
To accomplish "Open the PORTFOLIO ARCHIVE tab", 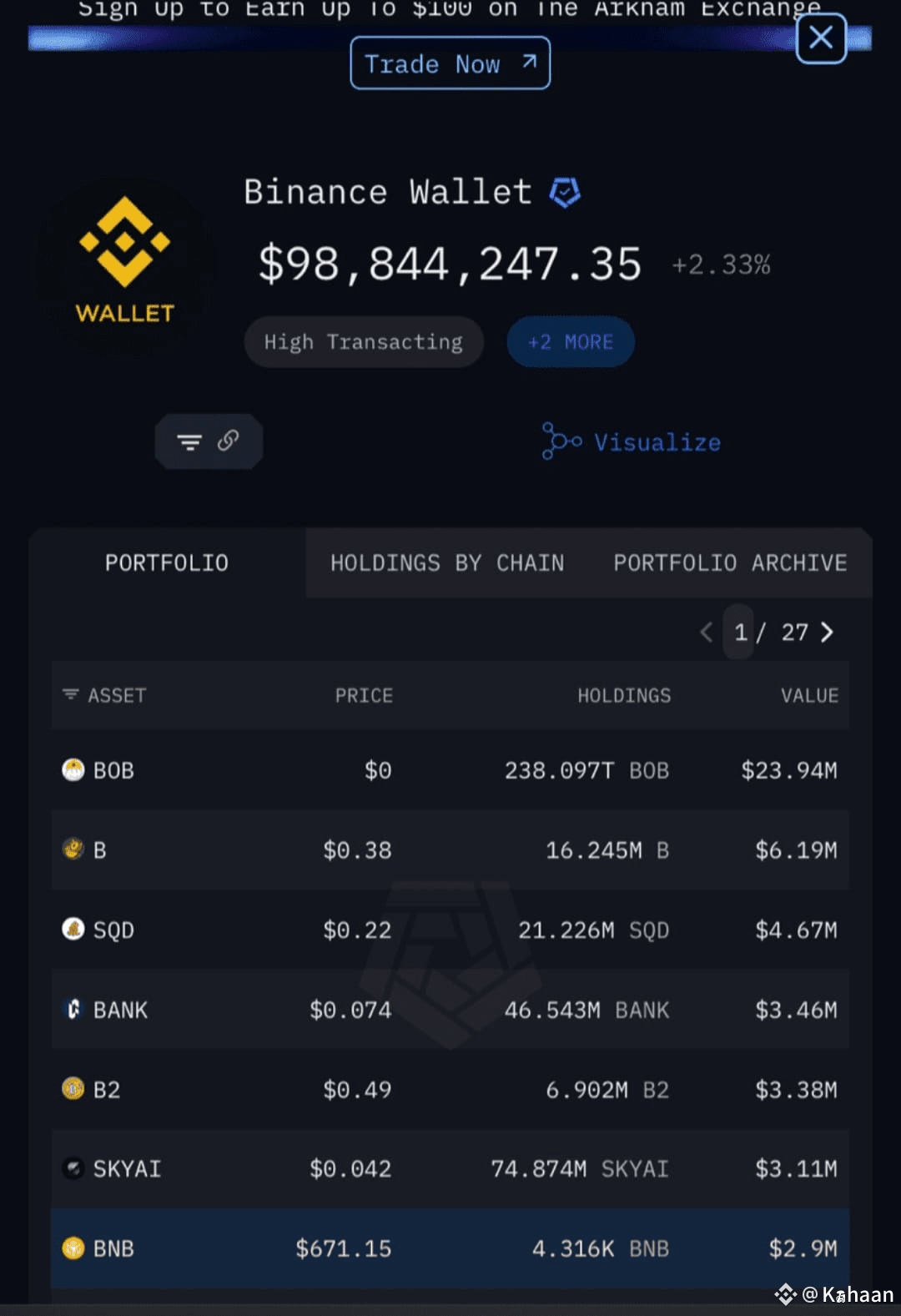I will point(730,563).
